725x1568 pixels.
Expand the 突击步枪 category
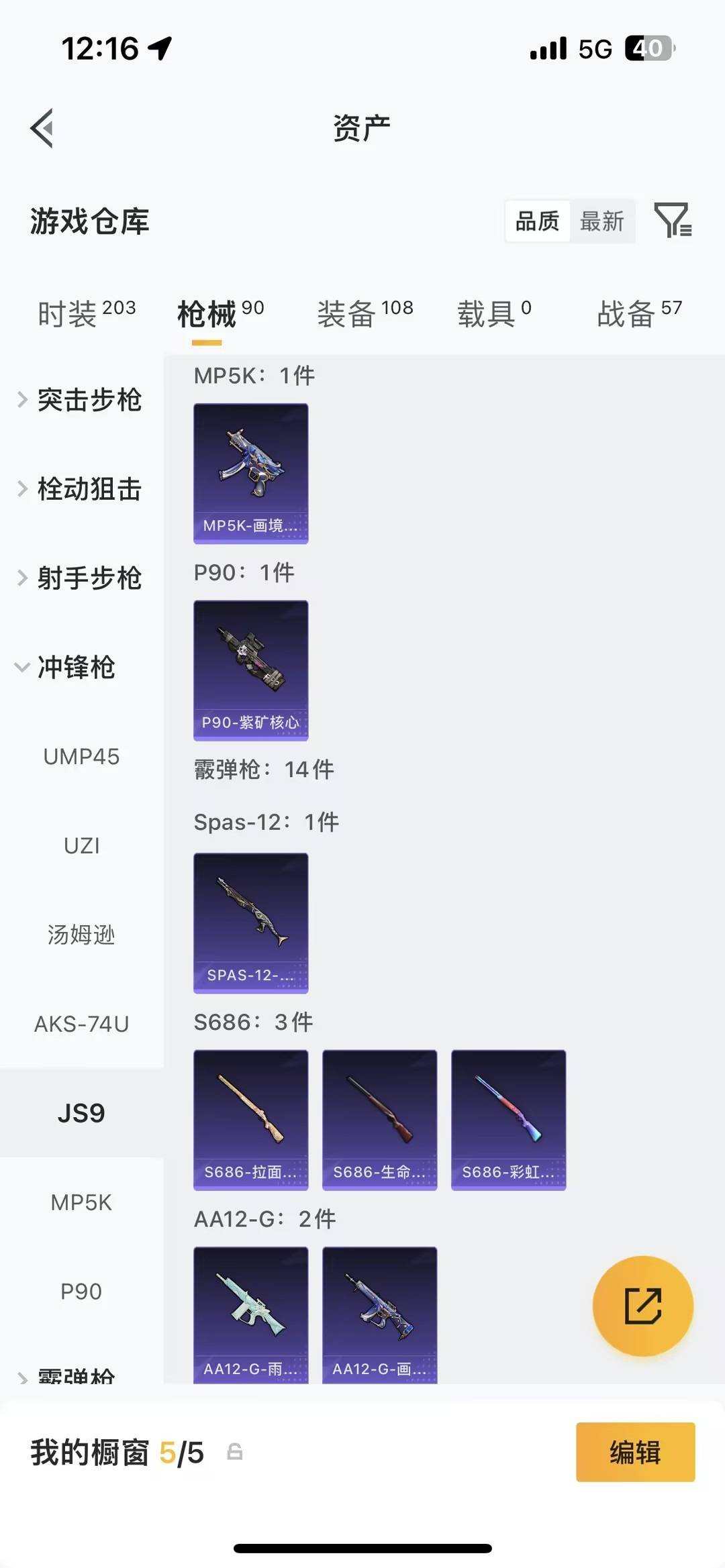tap(91, 401)
